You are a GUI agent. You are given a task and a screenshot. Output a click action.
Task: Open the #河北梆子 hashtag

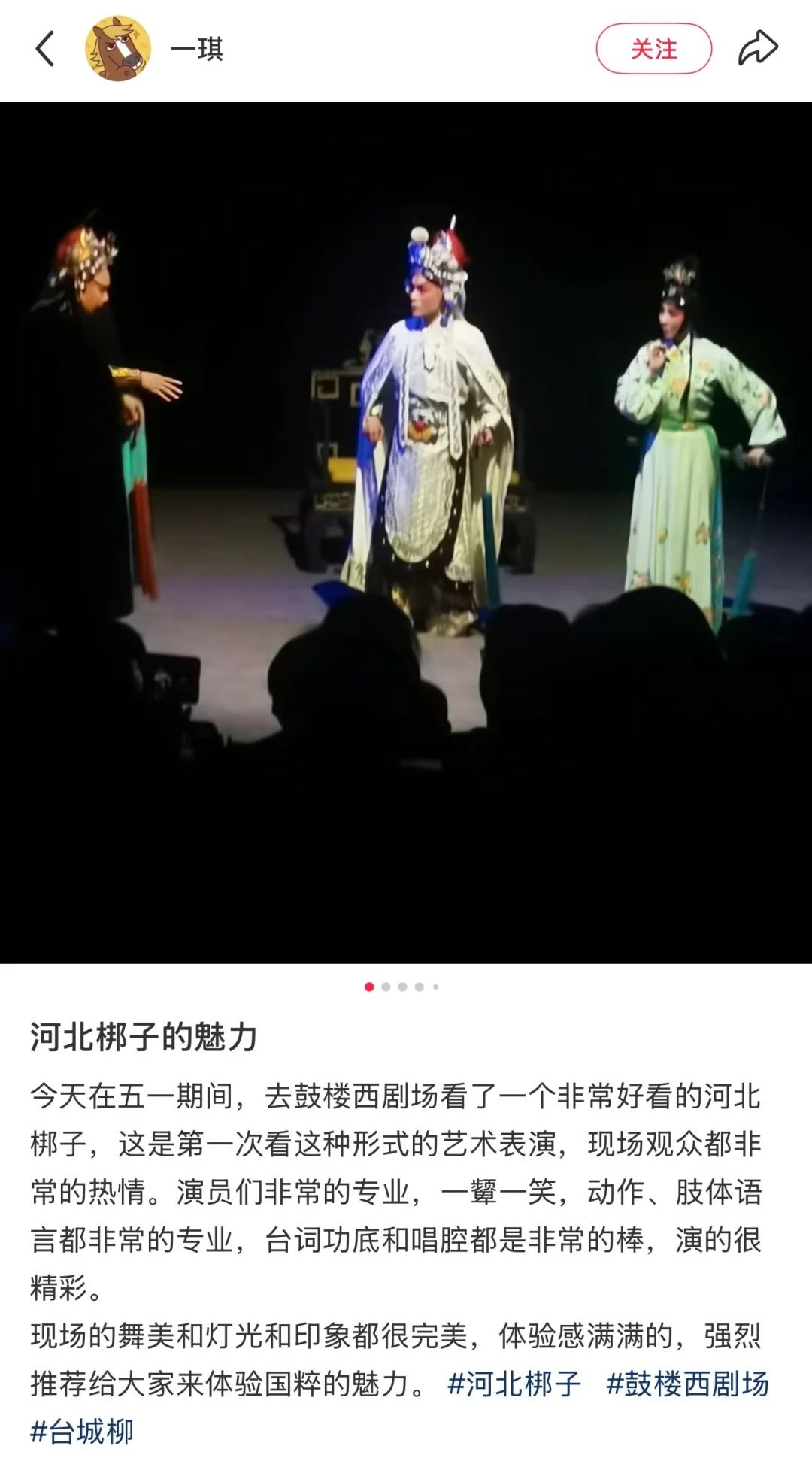(x=514, y=1383)
